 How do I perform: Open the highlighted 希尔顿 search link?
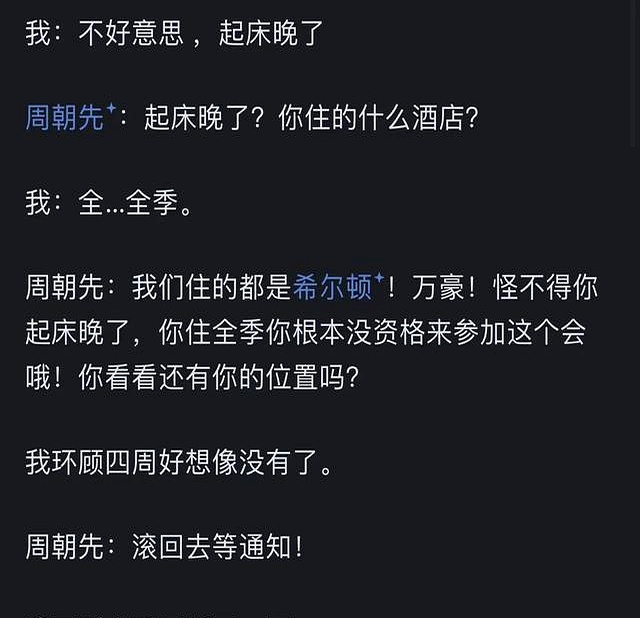pos(333,288)
